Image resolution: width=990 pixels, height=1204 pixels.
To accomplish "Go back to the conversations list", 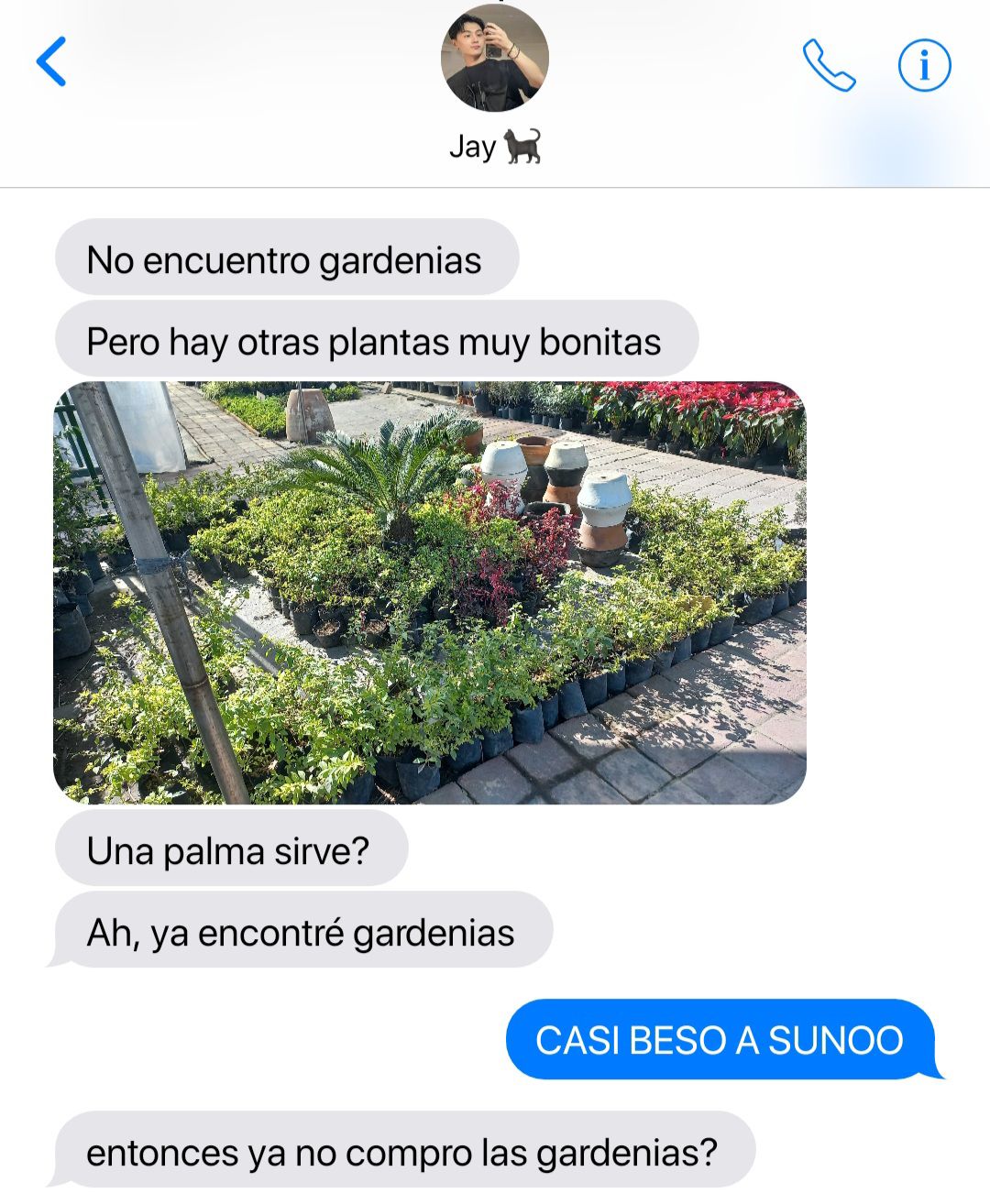I will coord(51,62).
